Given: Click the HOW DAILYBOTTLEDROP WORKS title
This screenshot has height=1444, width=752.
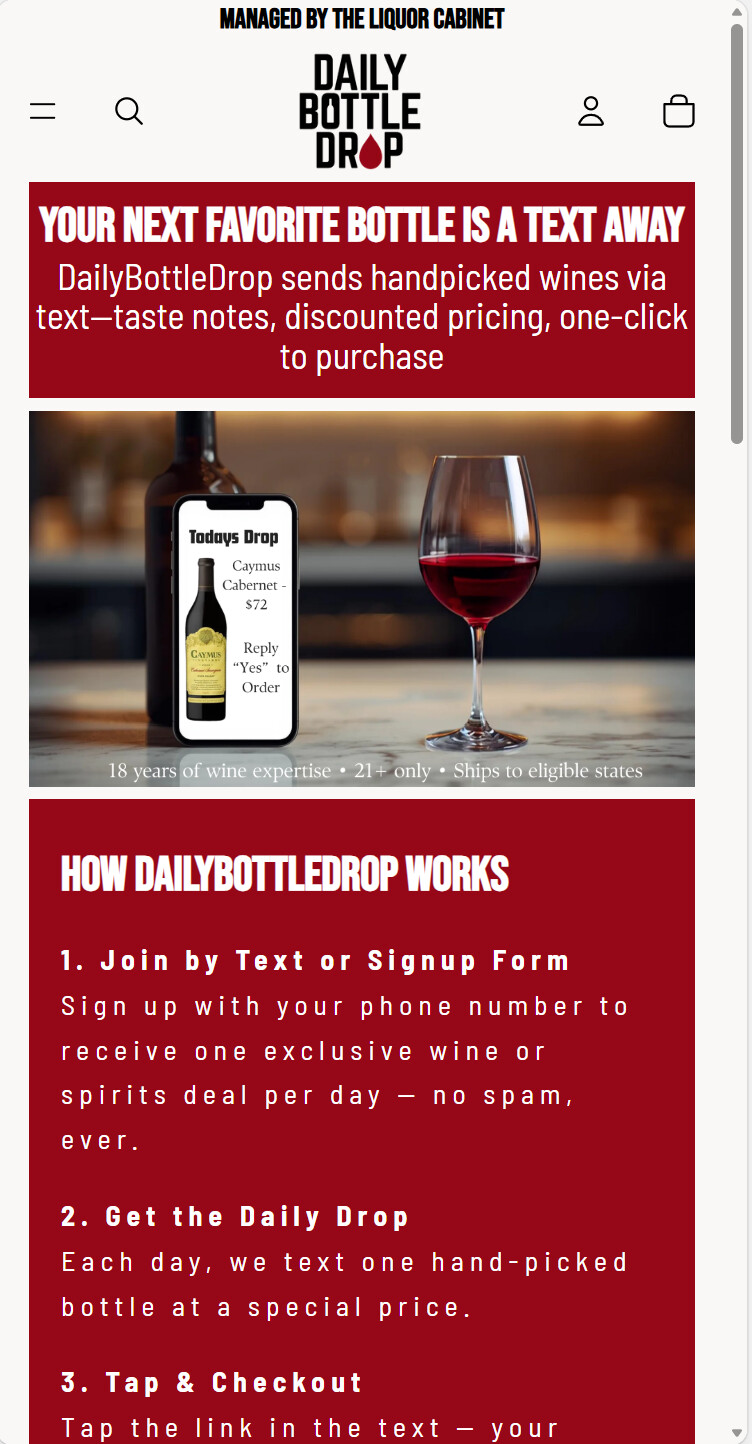Looking at the screenshot, I should [x=286, y=872].
